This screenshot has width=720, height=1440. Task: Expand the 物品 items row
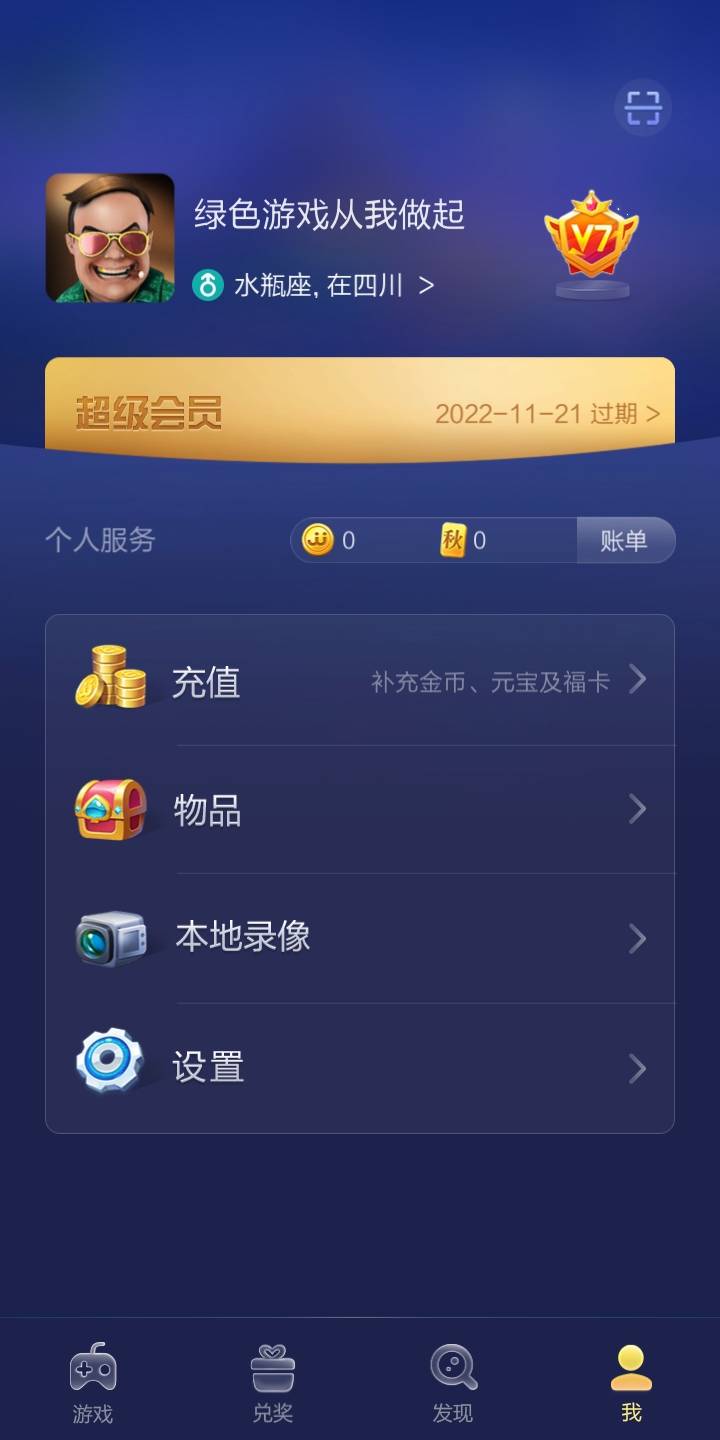pos(638,808)
